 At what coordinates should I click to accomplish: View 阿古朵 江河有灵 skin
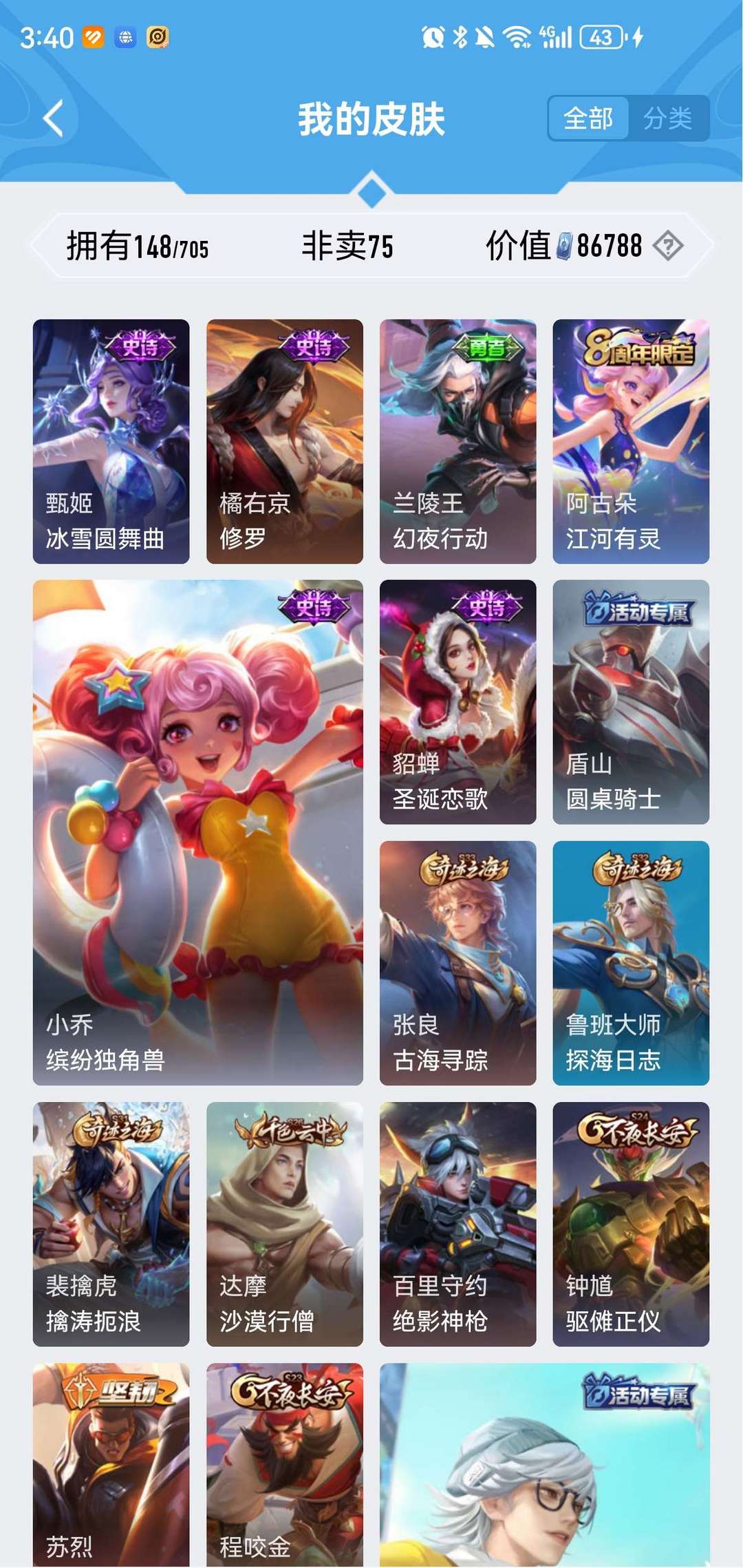point(631,441)
